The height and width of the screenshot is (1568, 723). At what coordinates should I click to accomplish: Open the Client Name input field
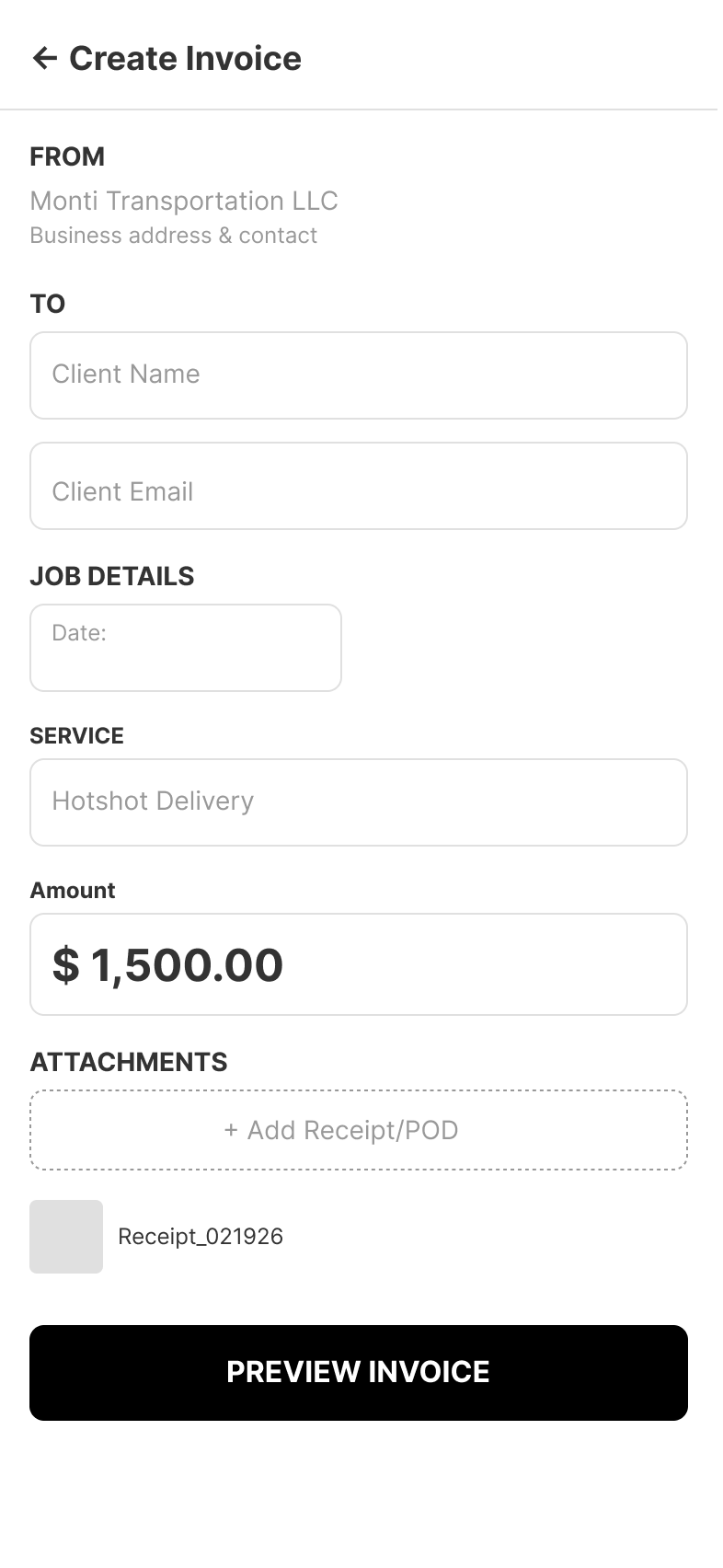pos(359,375)
